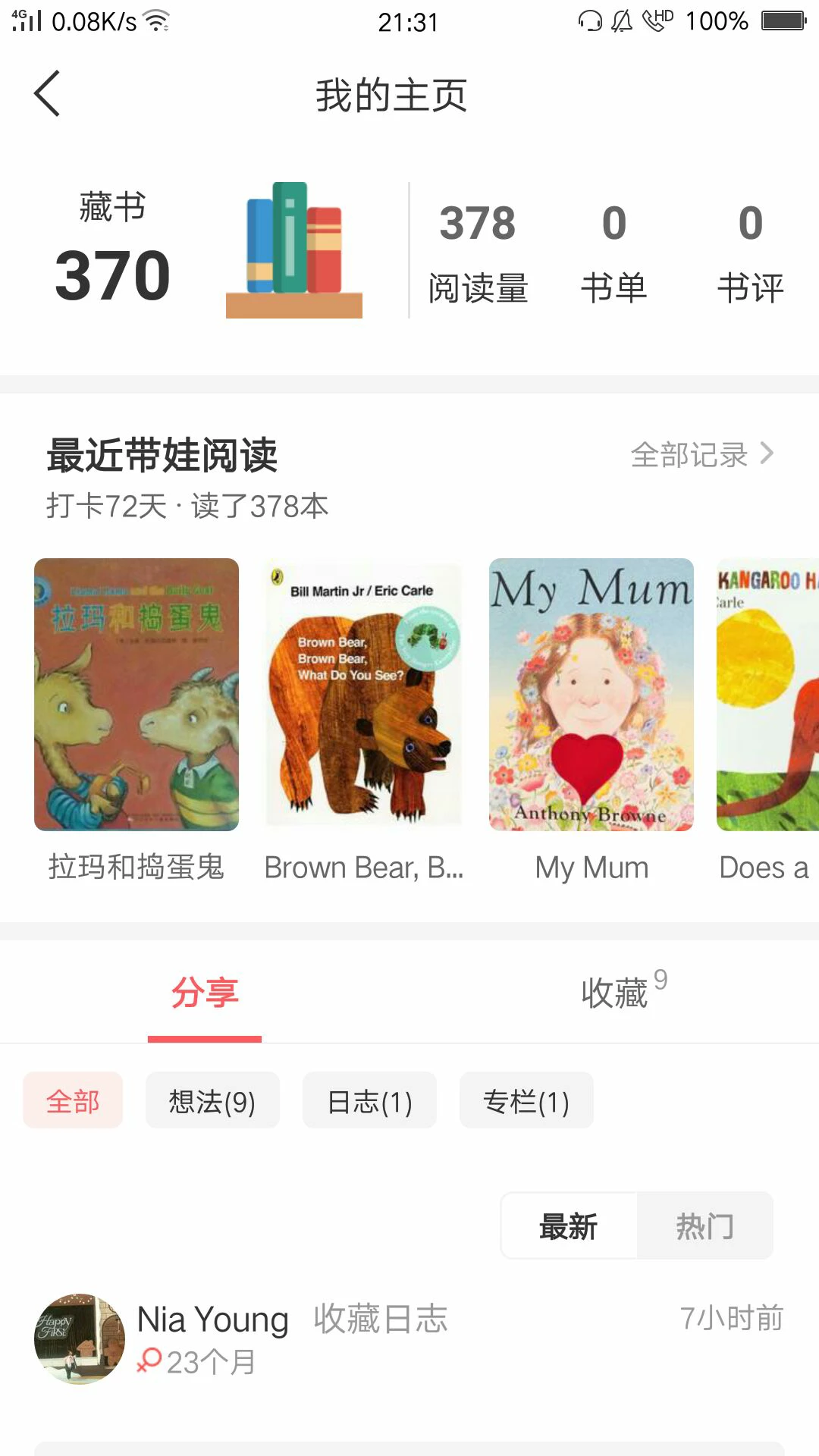The height and width of the screenshot is (1456, 819).
Task: Open the My Mum book
Action: 591,694
